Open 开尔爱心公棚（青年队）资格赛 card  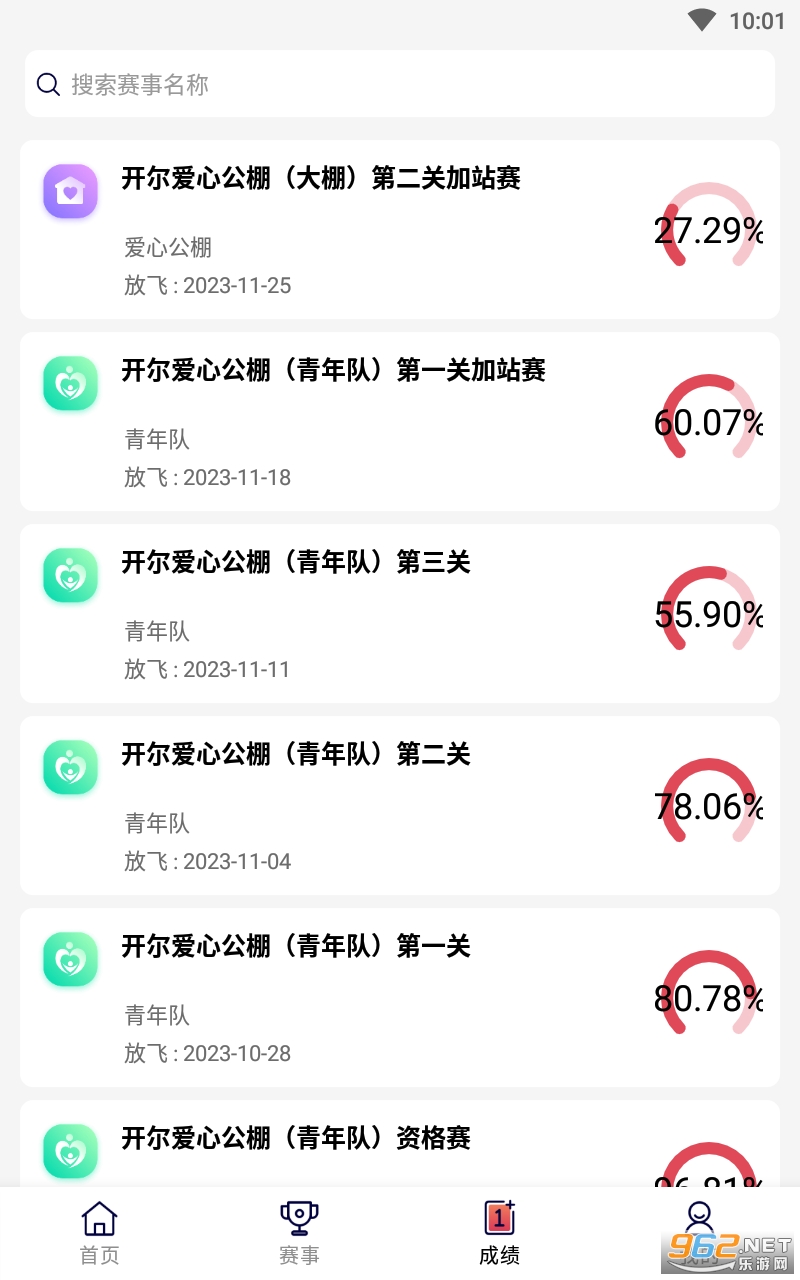[x=400, y=1142]
